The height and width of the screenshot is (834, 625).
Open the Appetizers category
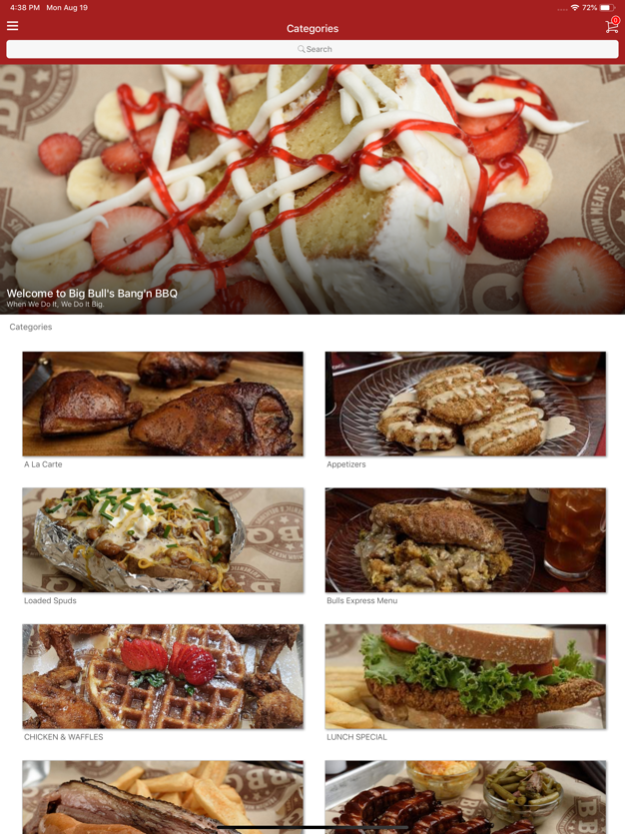[x=465, y=404]
